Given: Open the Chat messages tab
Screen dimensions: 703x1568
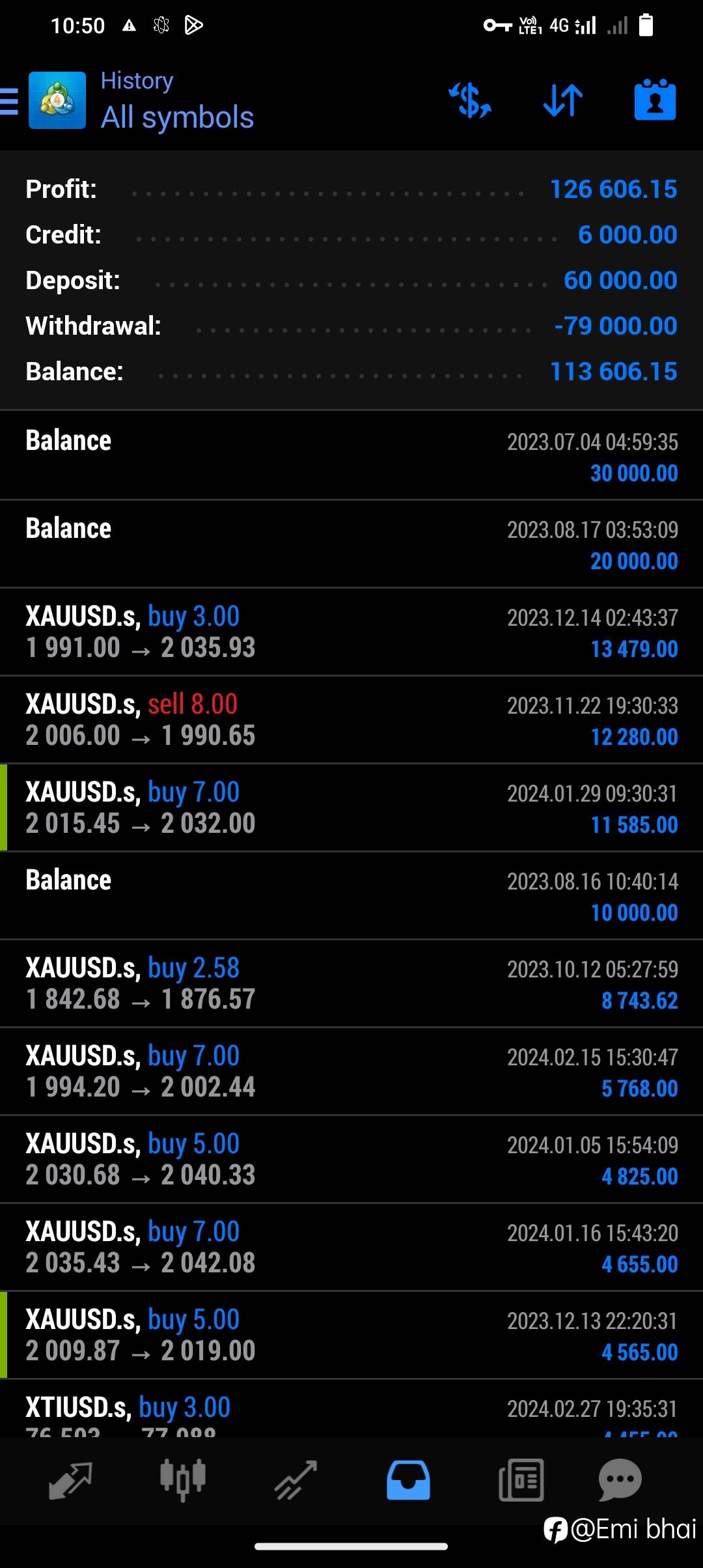Looking at the screenshot, I should pos(620,1480).
